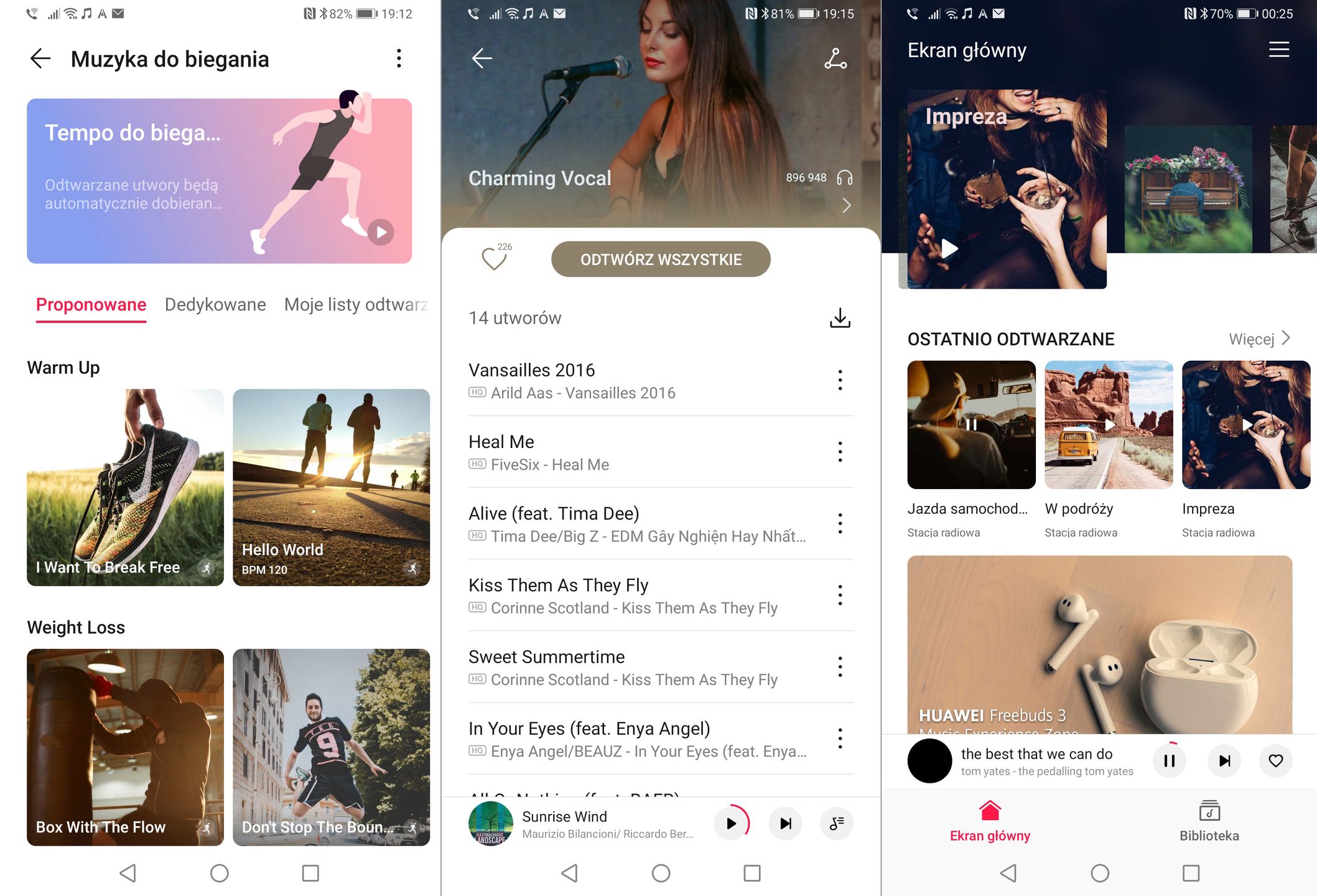Open the hamburger menu on Ekran główny
This screenshot has height=896, width=1317.
click(1278, 50)
